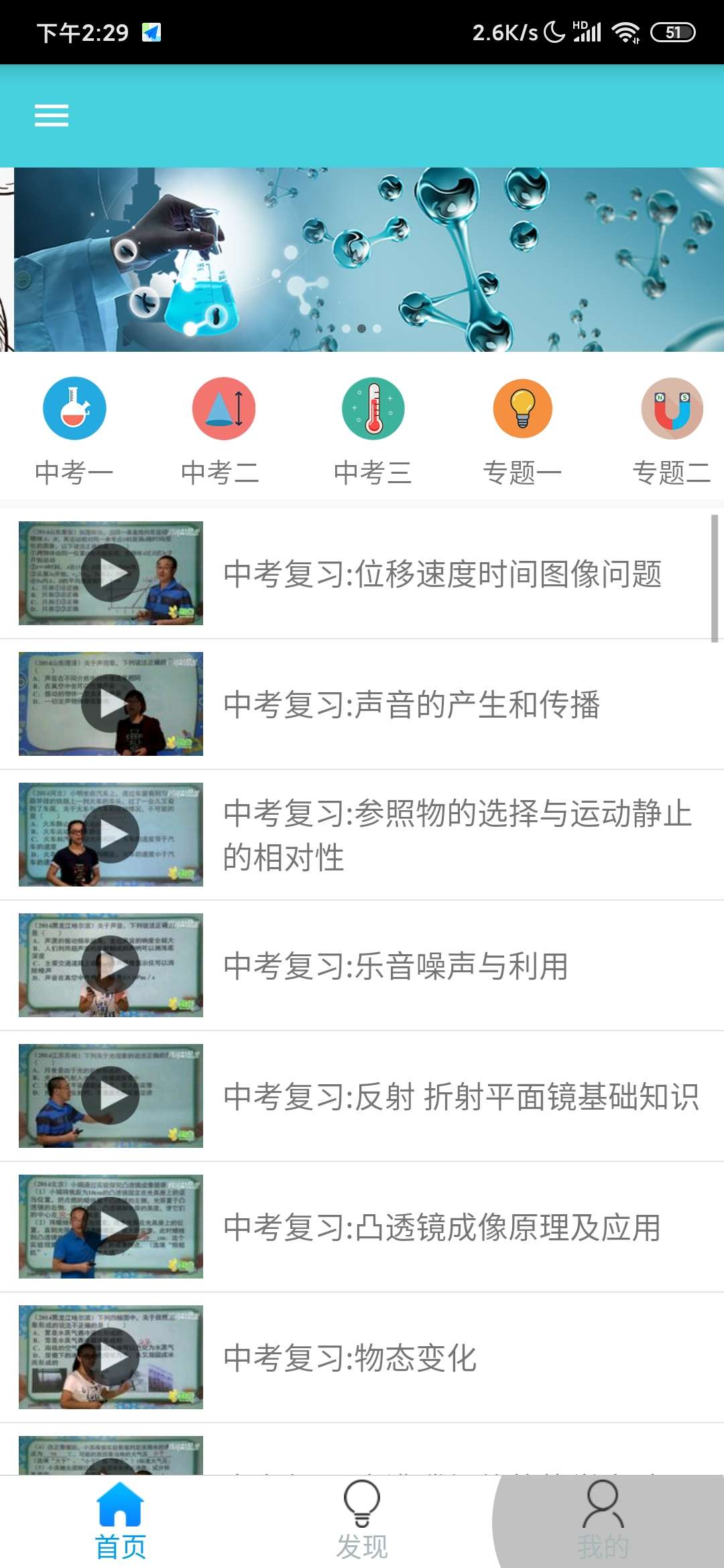Open 反射 折射平面镜基础知识 lesson
Image resolution: width=724 pixels, height=1568 pixels.
click(x=362, y=1096)
